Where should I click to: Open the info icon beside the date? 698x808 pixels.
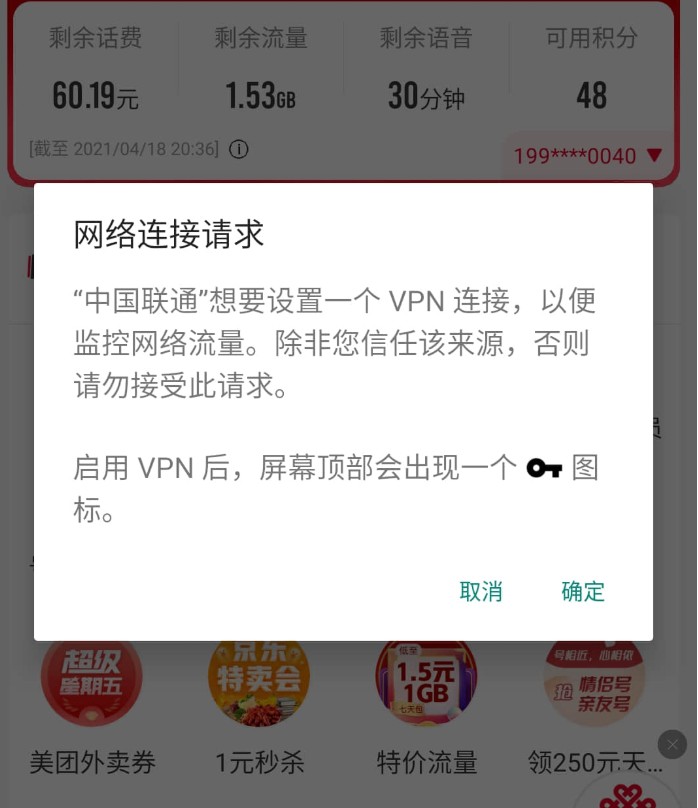(238, 149)
